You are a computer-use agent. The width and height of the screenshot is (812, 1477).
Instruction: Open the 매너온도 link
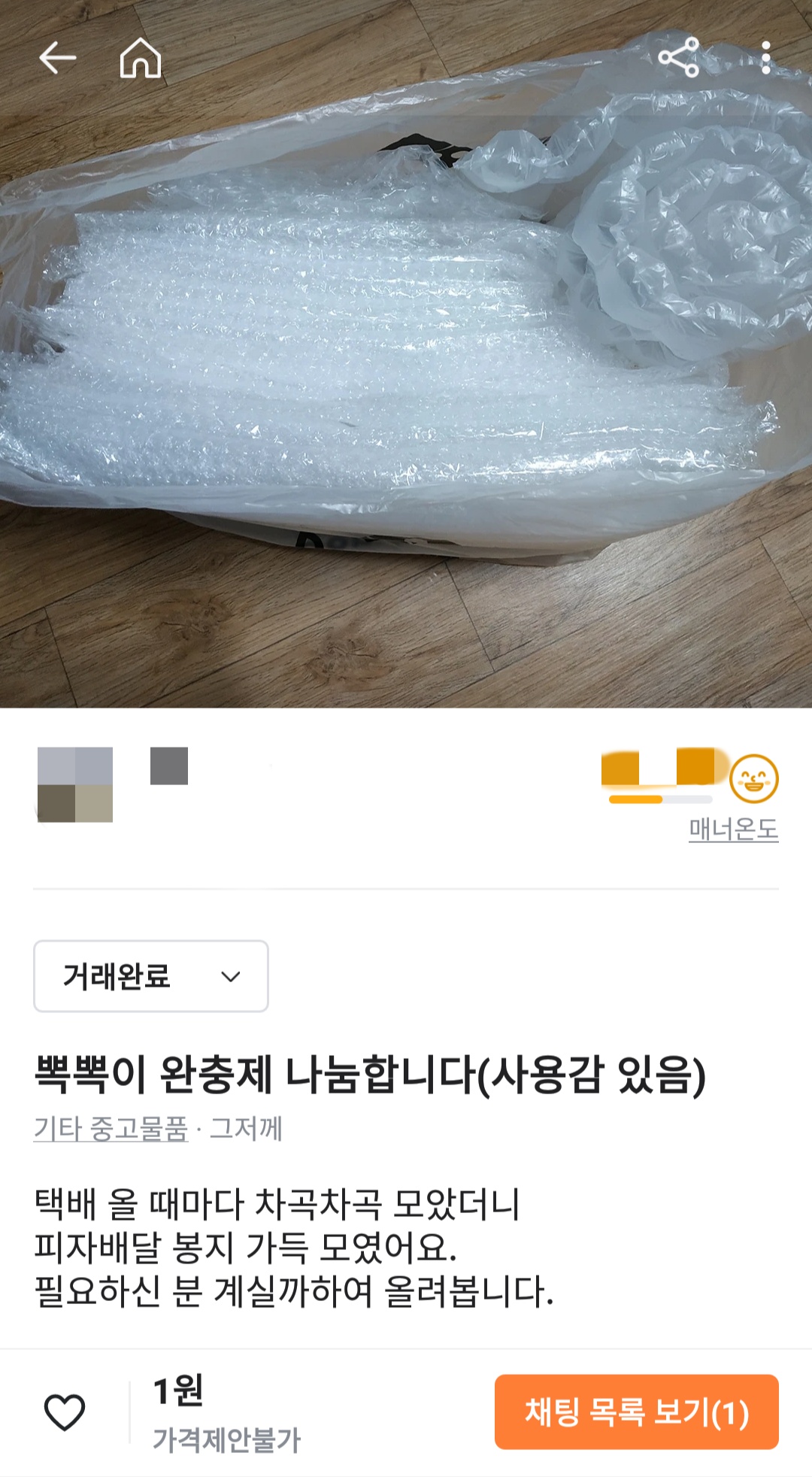733,829
